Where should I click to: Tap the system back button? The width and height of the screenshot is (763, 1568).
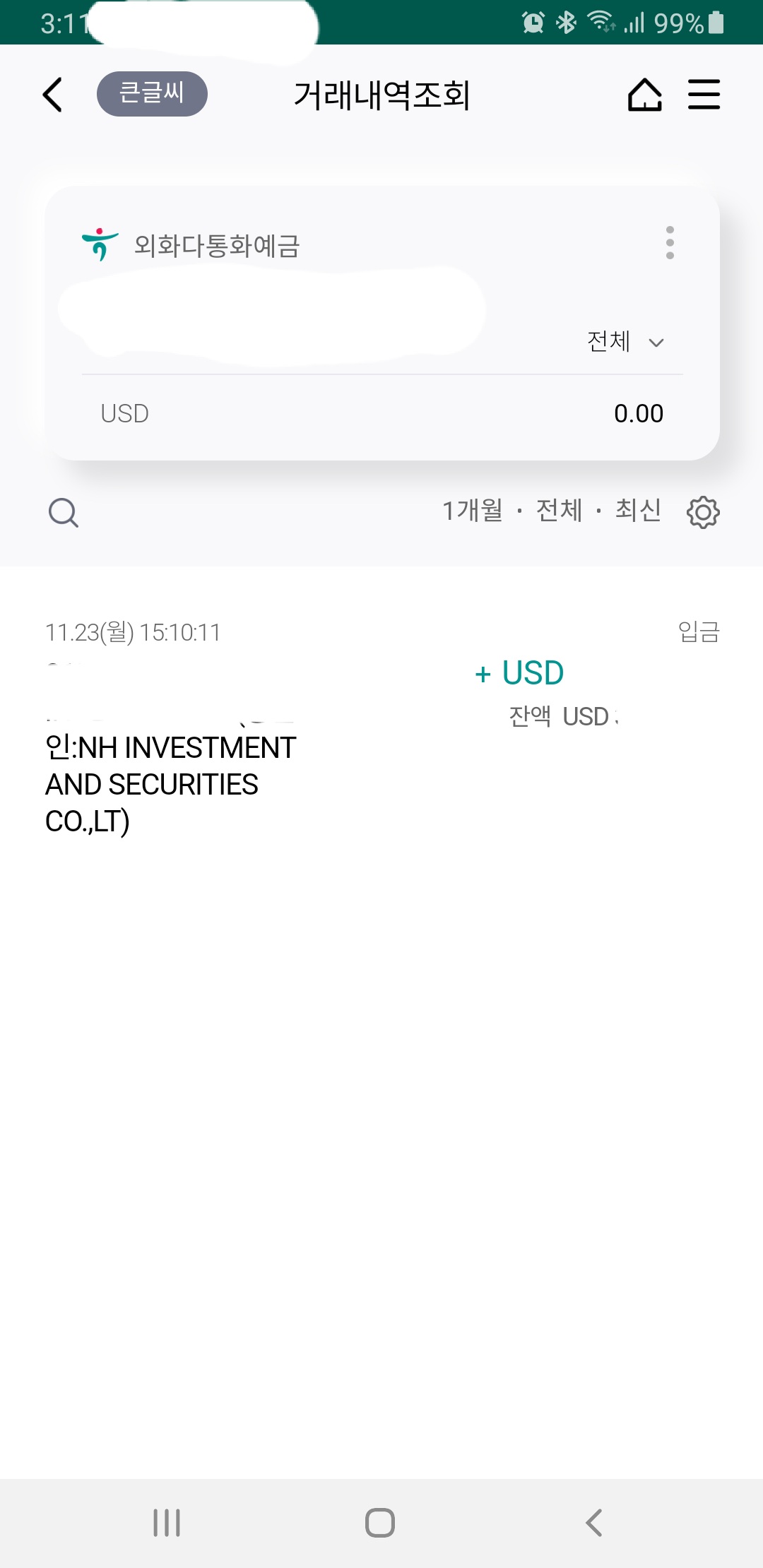(x=594, y=1523)
